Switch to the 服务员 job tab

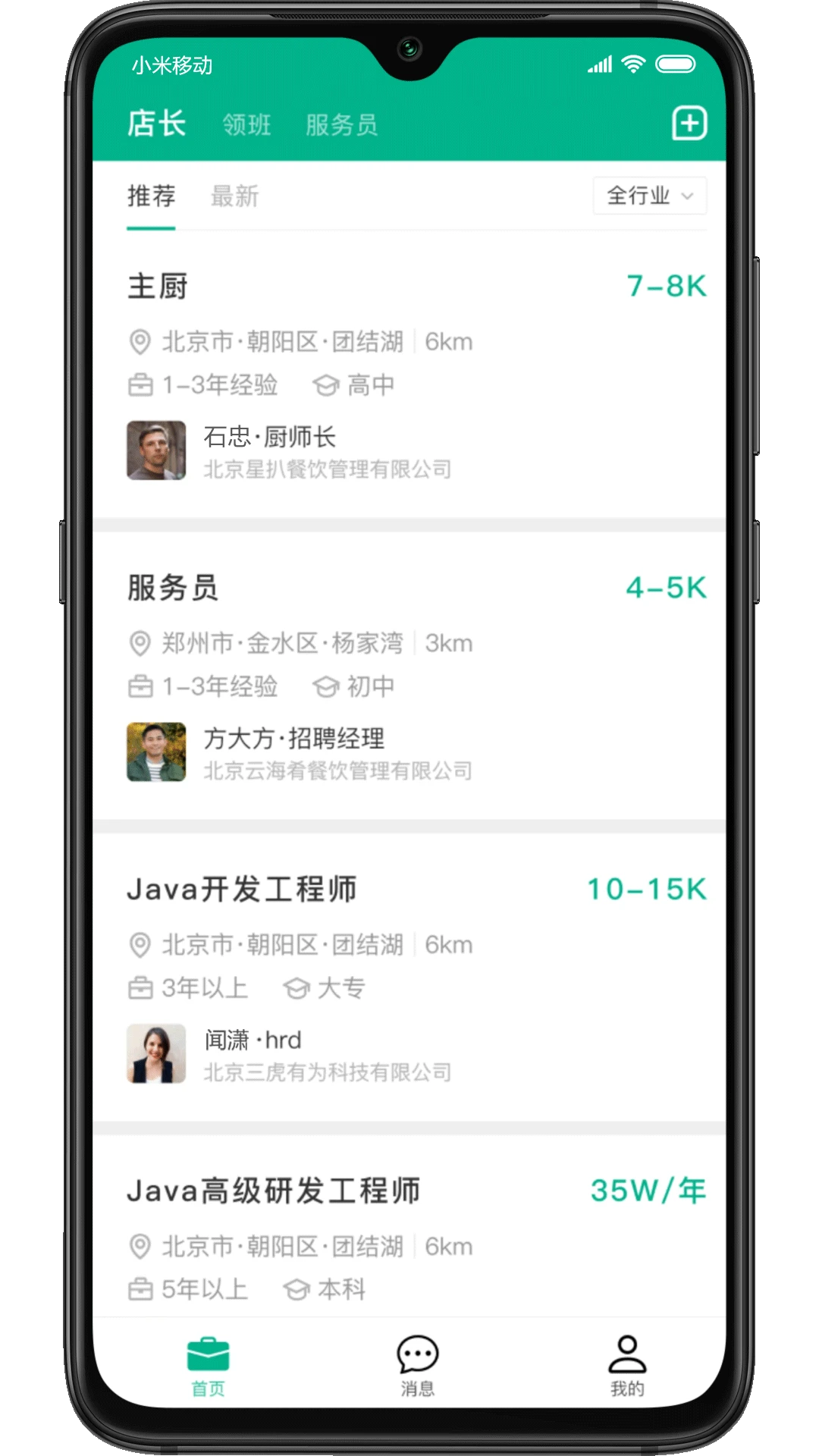341,125
